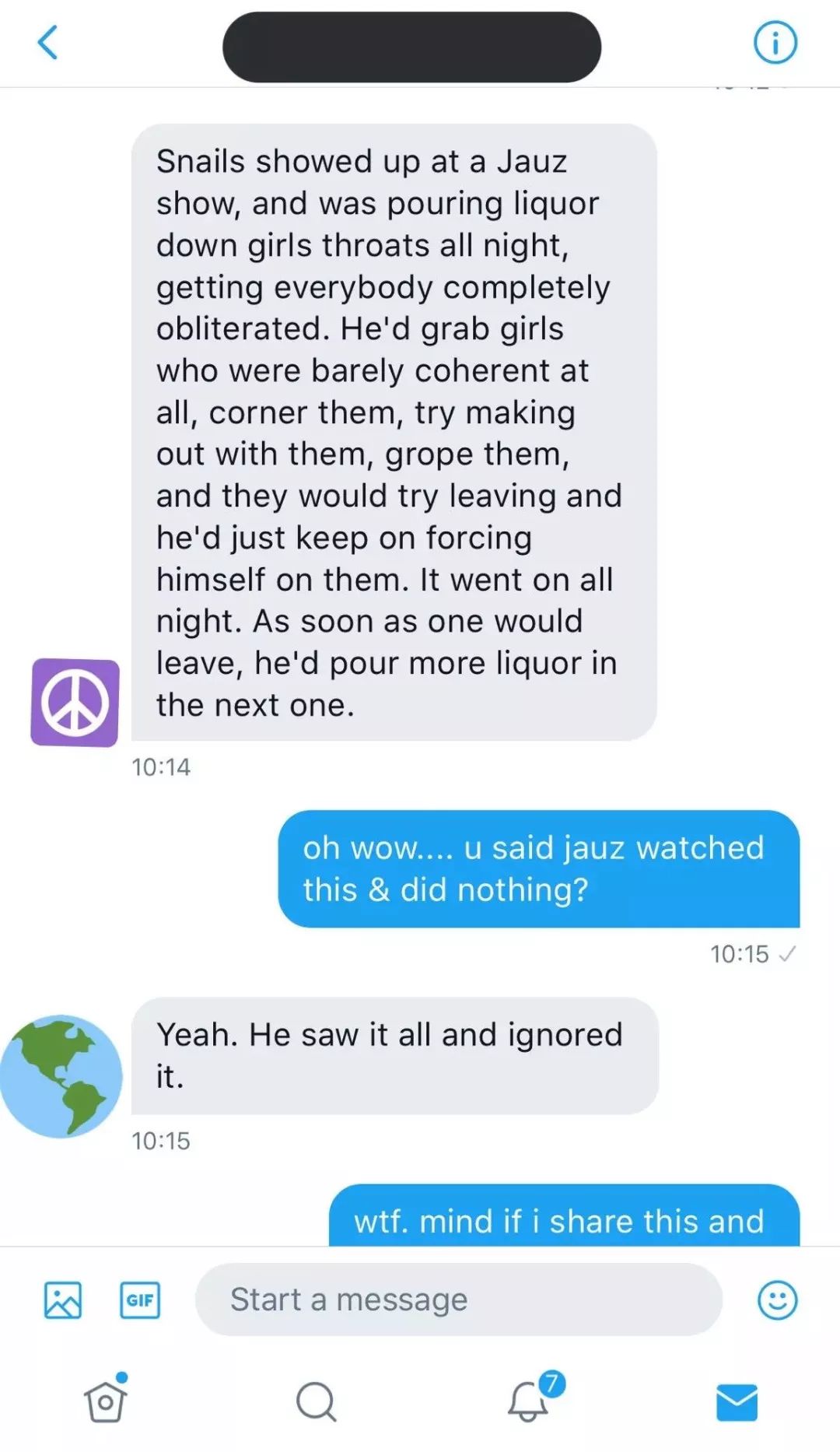Go back to the messages list
This screenshot has height=1452, width=840.
48,43
